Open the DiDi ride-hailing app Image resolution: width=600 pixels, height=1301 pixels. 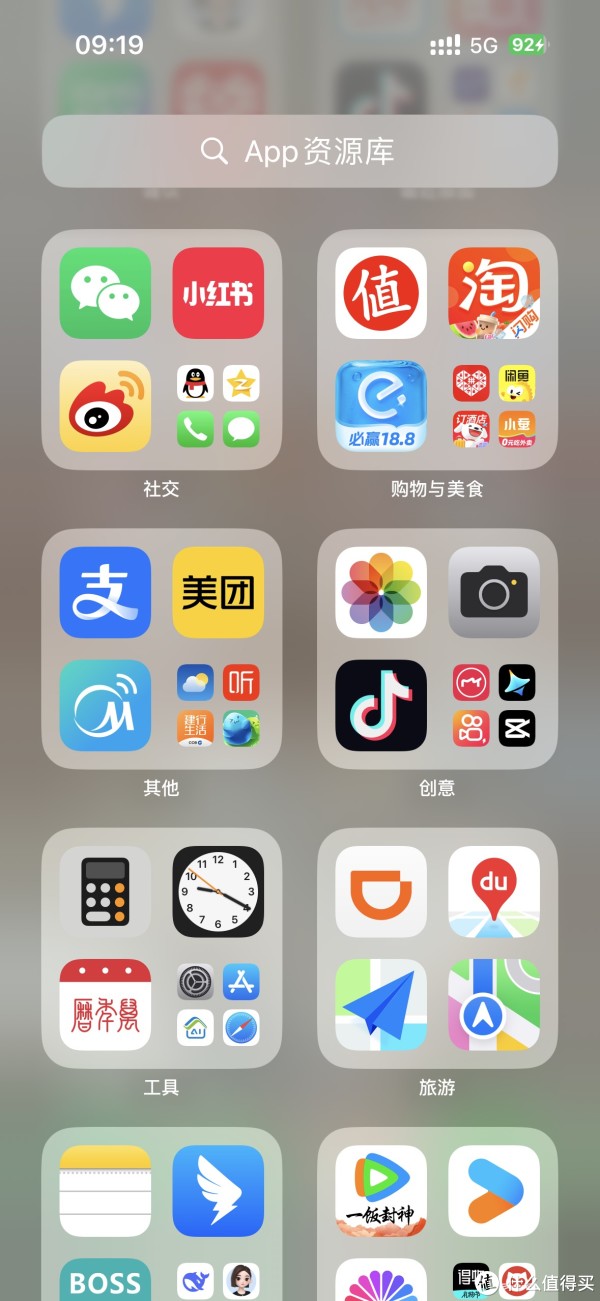pos(381,891)
